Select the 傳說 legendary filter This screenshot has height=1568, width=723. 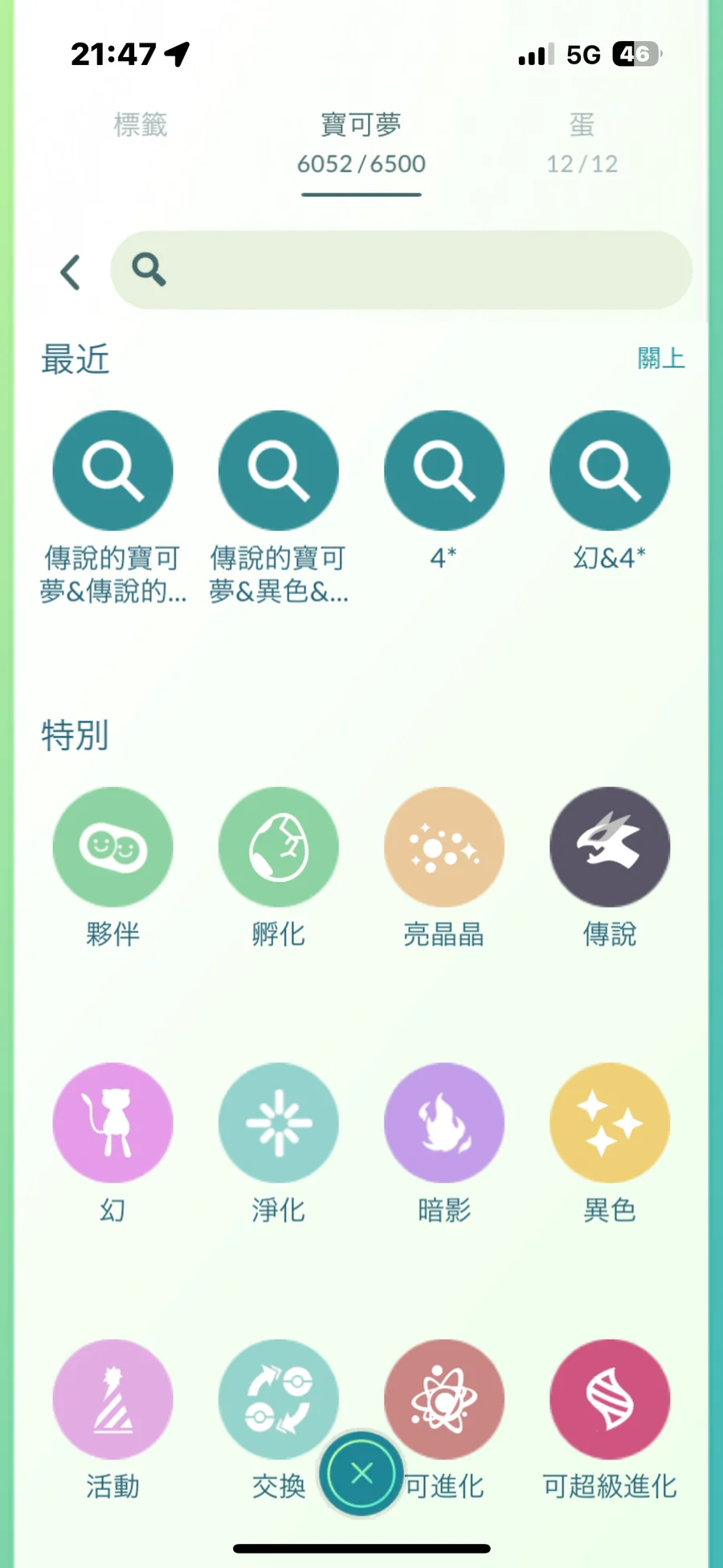point(609,847)
